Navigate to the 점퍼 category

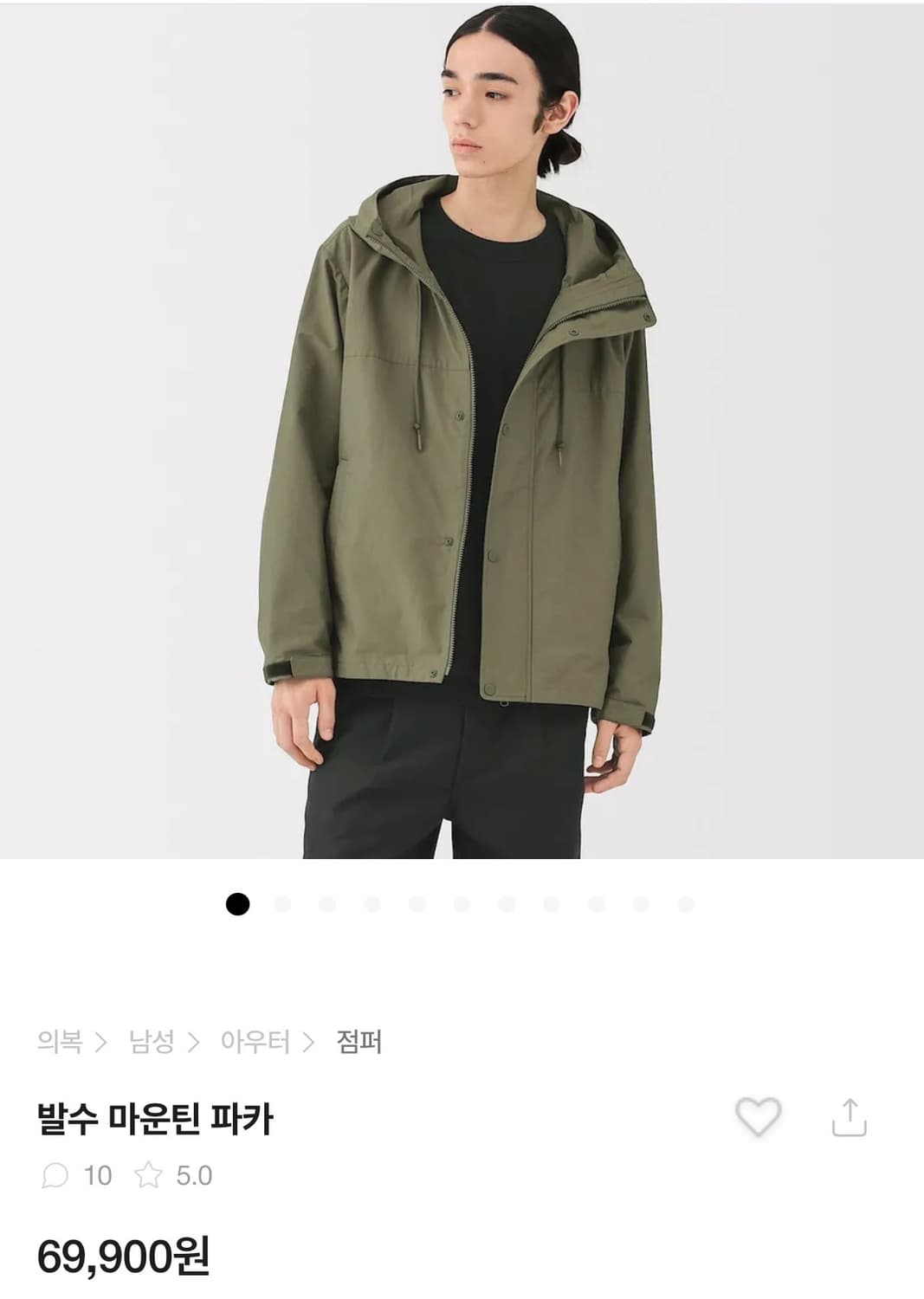tap(359, 1043)
